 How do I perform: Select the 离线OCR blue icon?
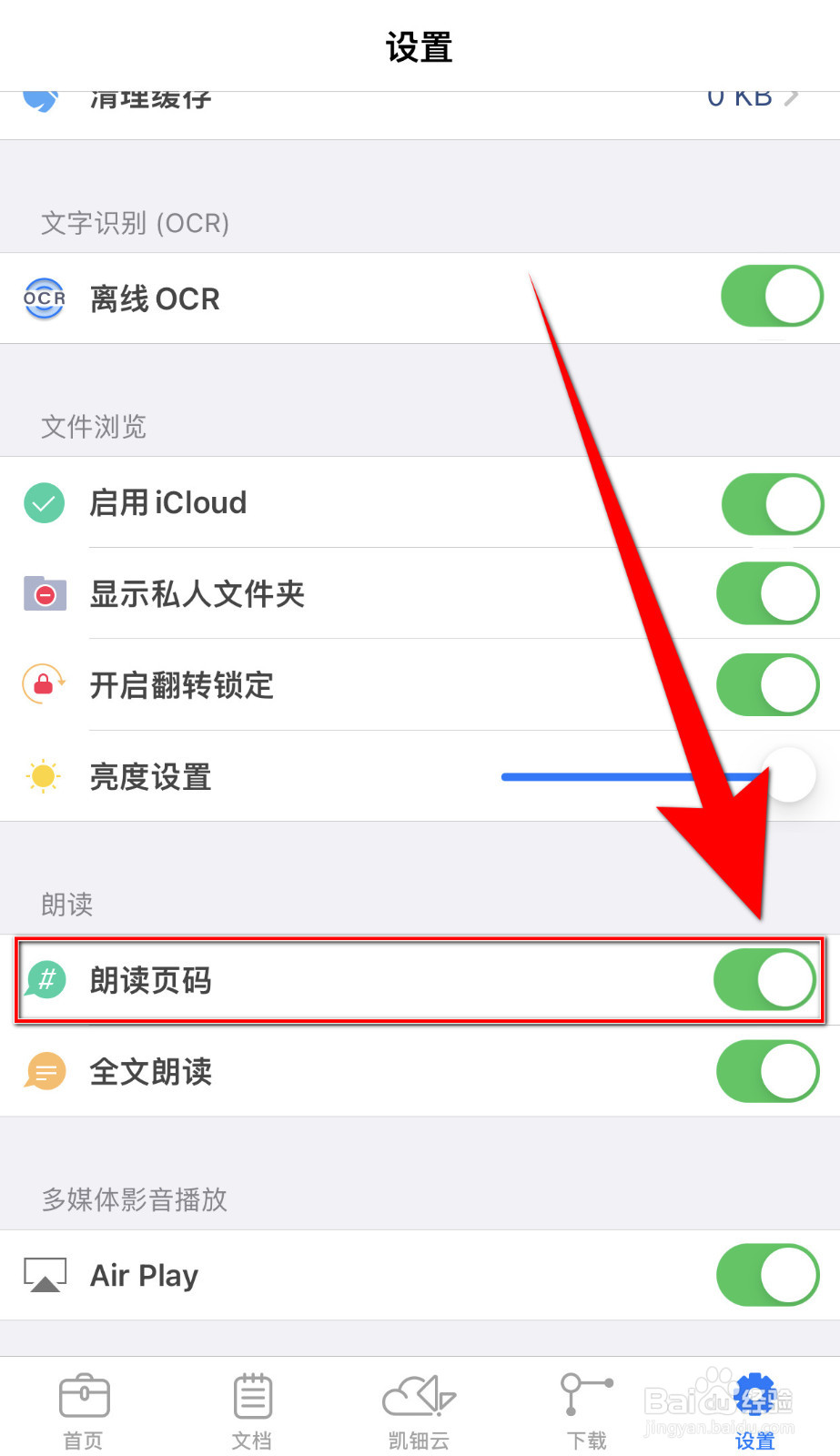coord(43,298)
